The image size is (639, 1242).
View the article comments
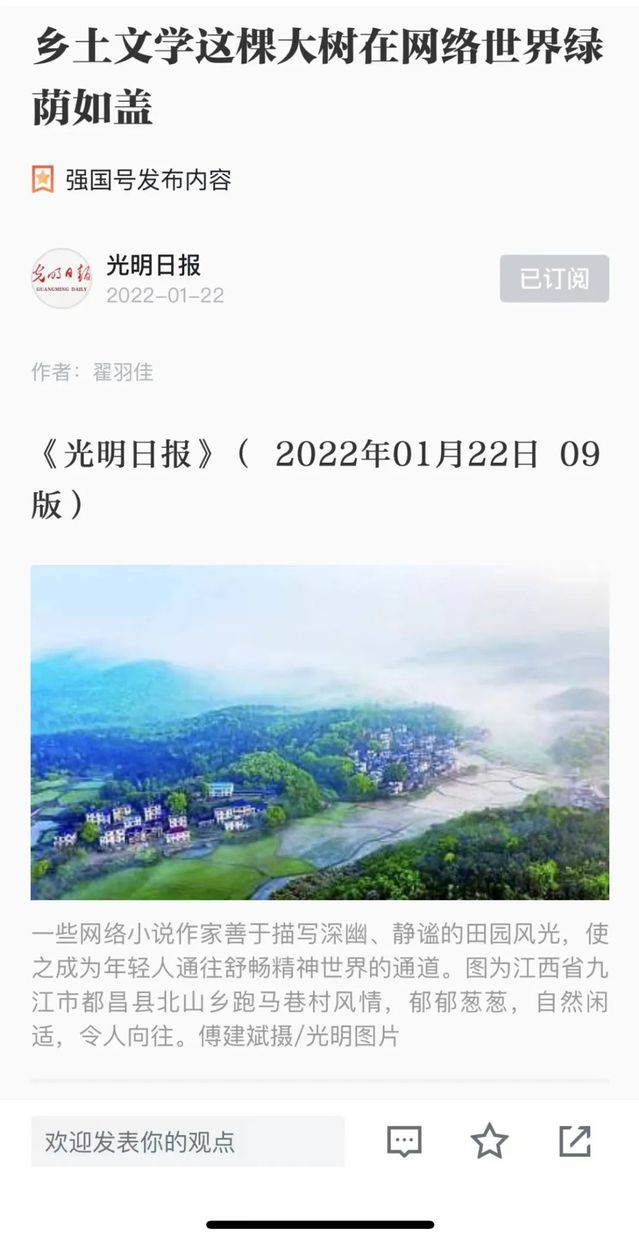pyautogui.click(x=404, y=1141)
